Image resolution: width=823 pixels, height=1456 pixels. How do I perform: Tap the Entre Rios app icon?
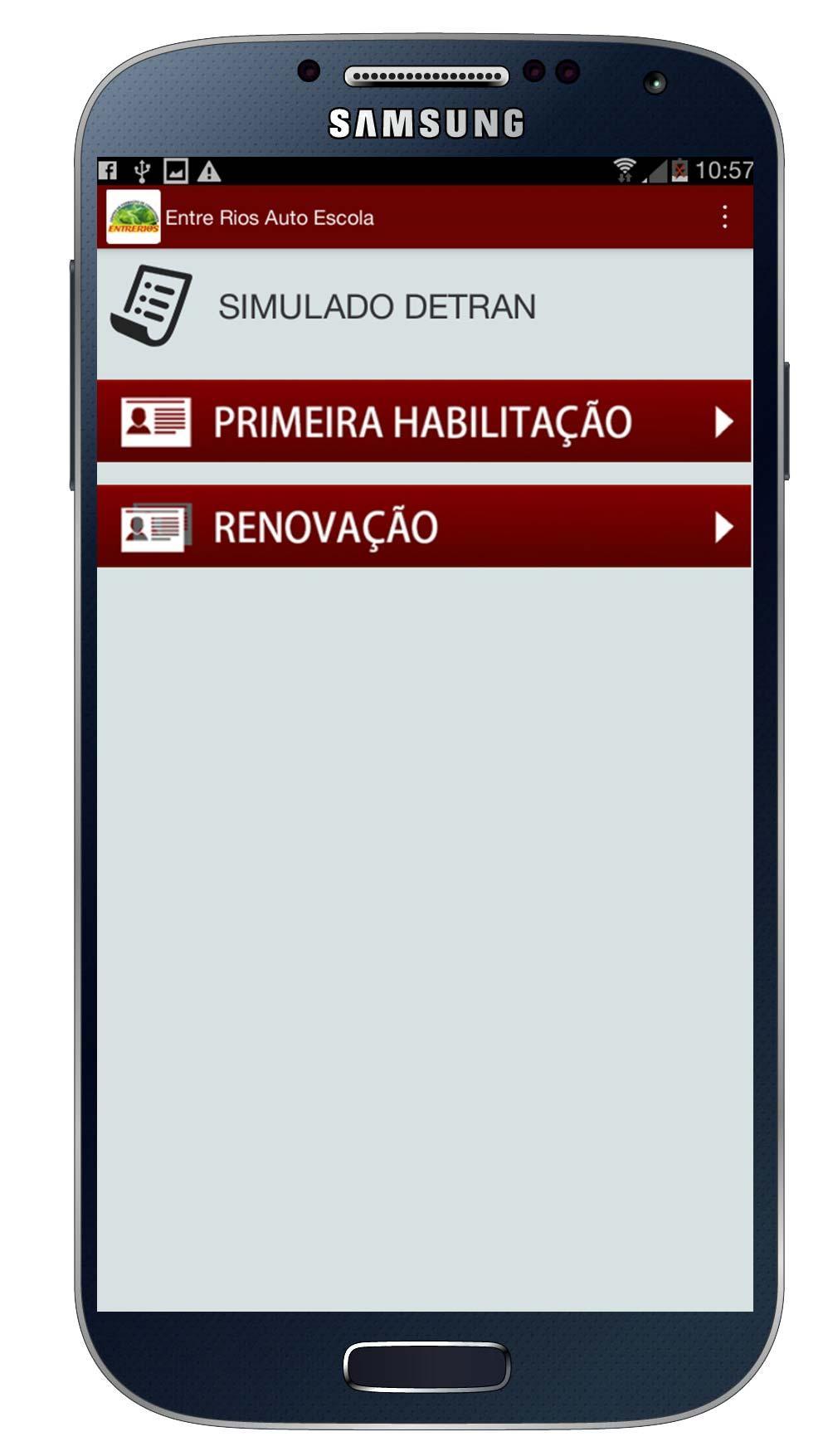[x=134, y=217]
